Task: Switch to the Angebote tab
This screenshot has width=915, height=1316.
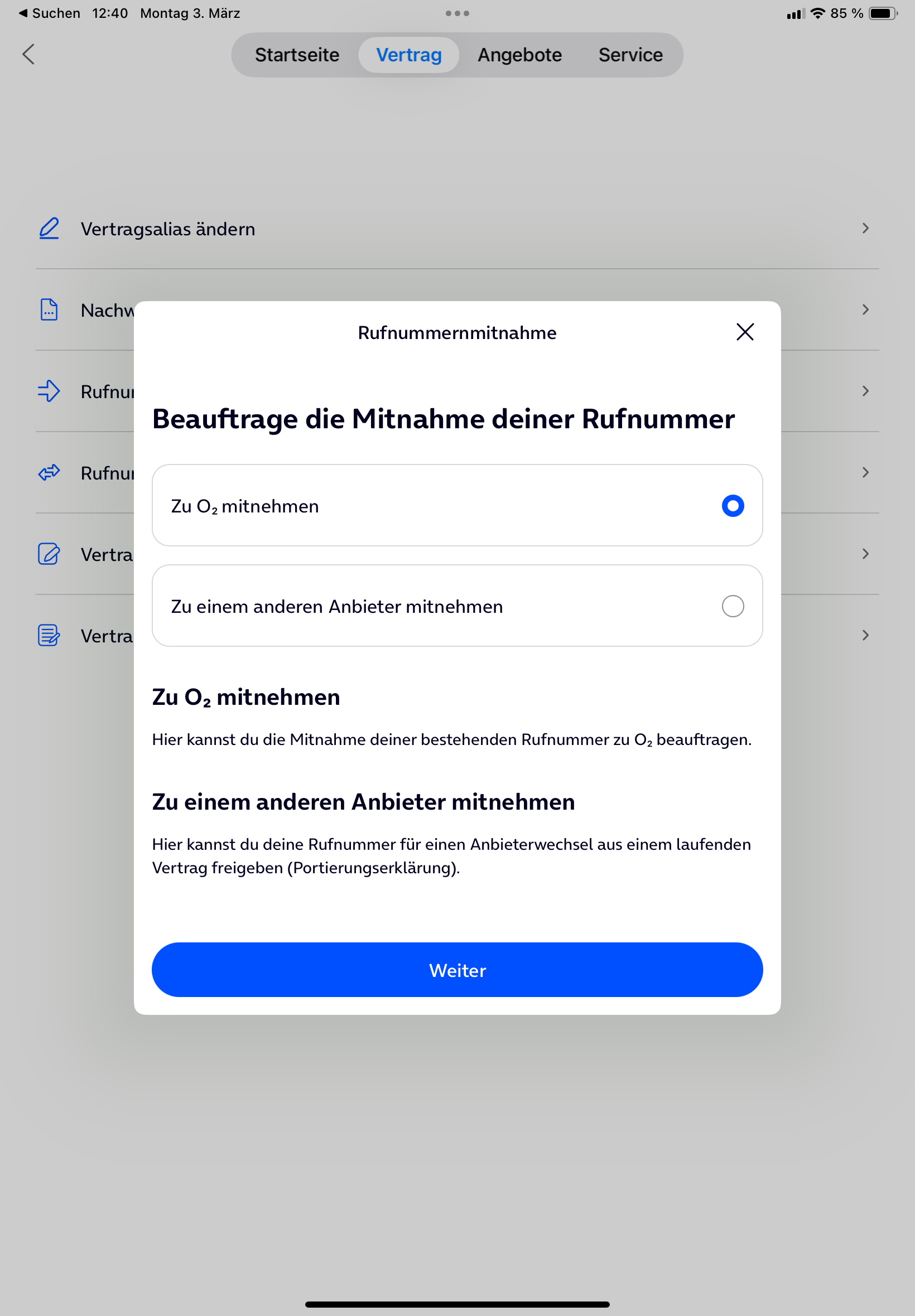Action: click(519, 55)
